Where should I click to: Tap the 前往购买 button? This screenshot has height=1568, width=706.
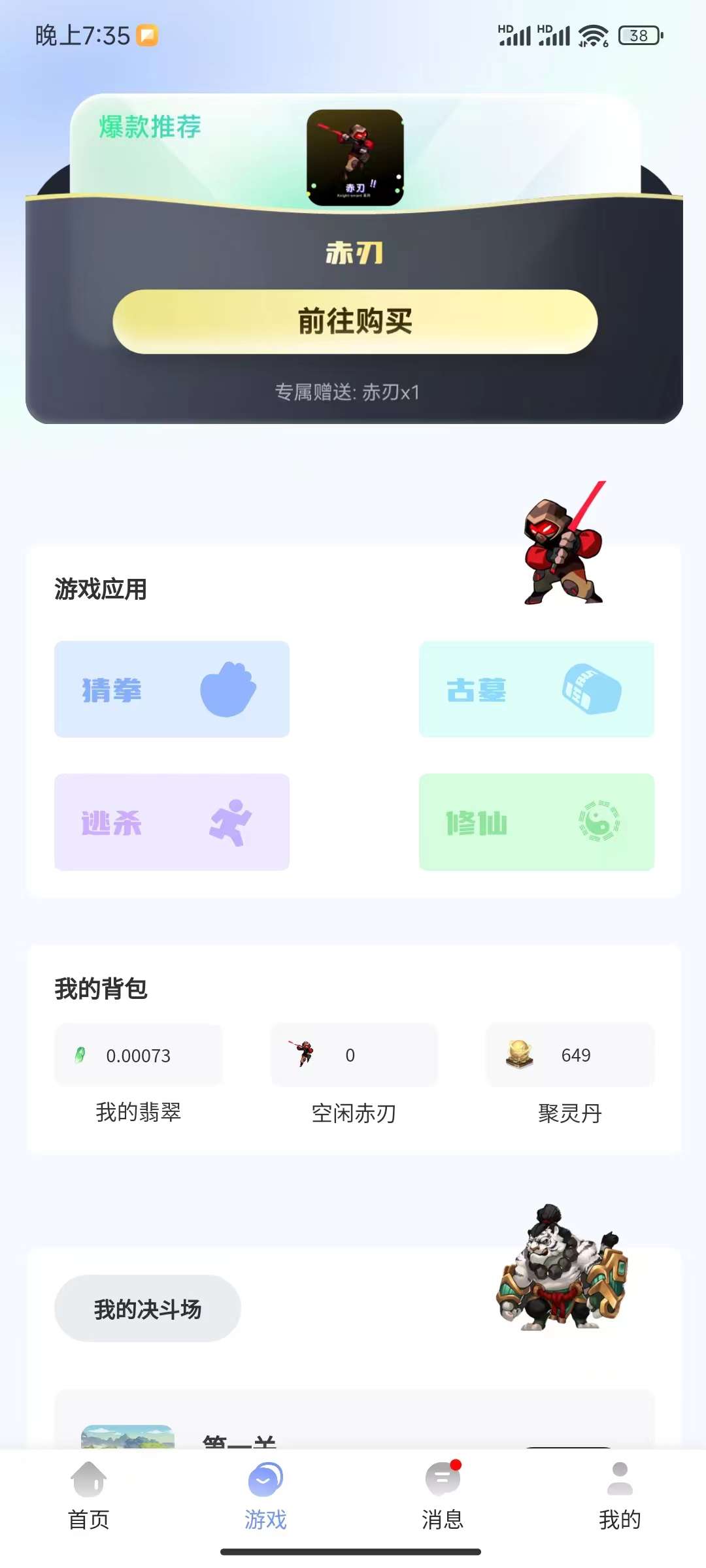click(x=355, y=321)
